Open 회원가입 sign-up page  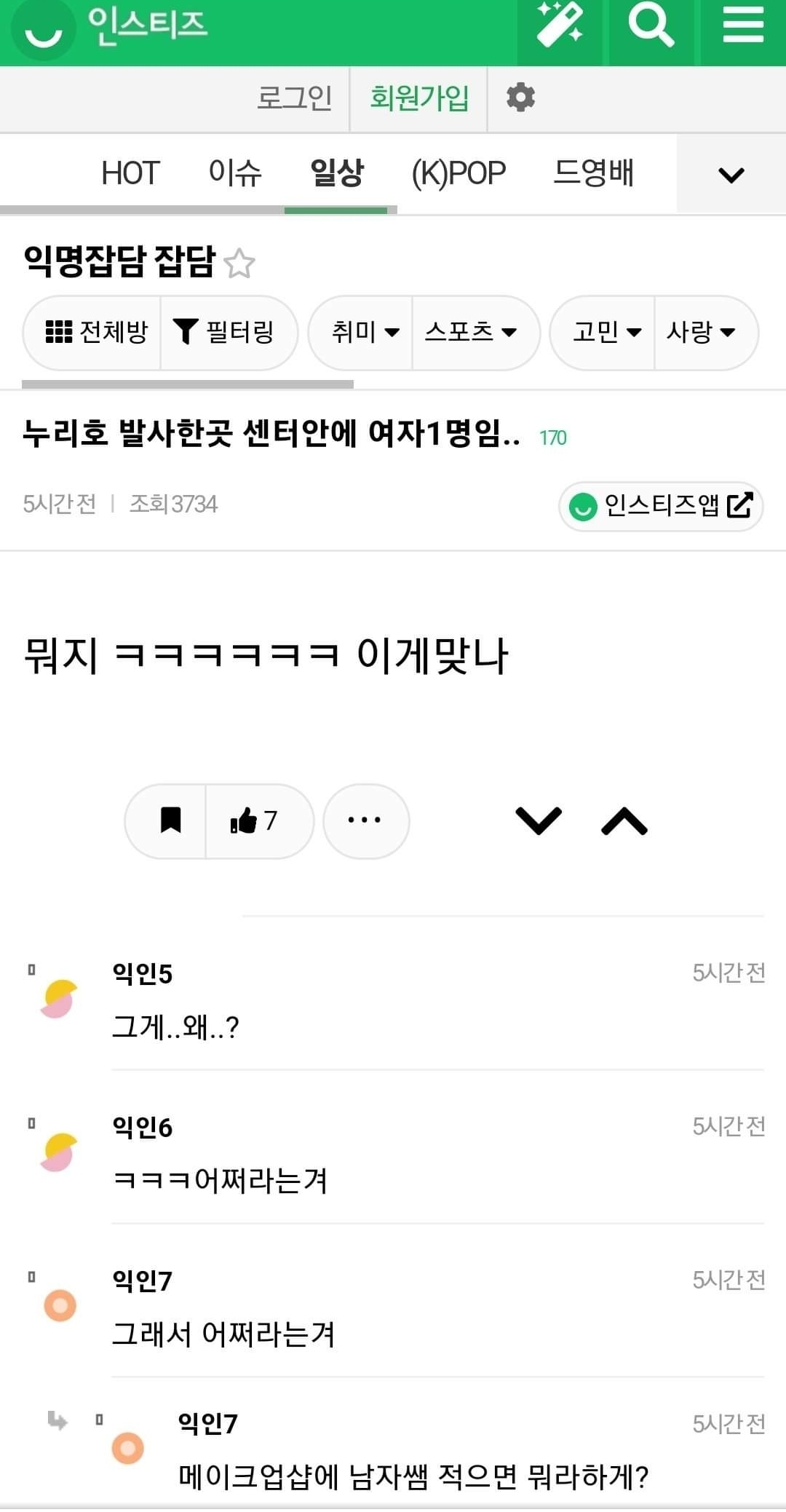(x=419, y=98)
